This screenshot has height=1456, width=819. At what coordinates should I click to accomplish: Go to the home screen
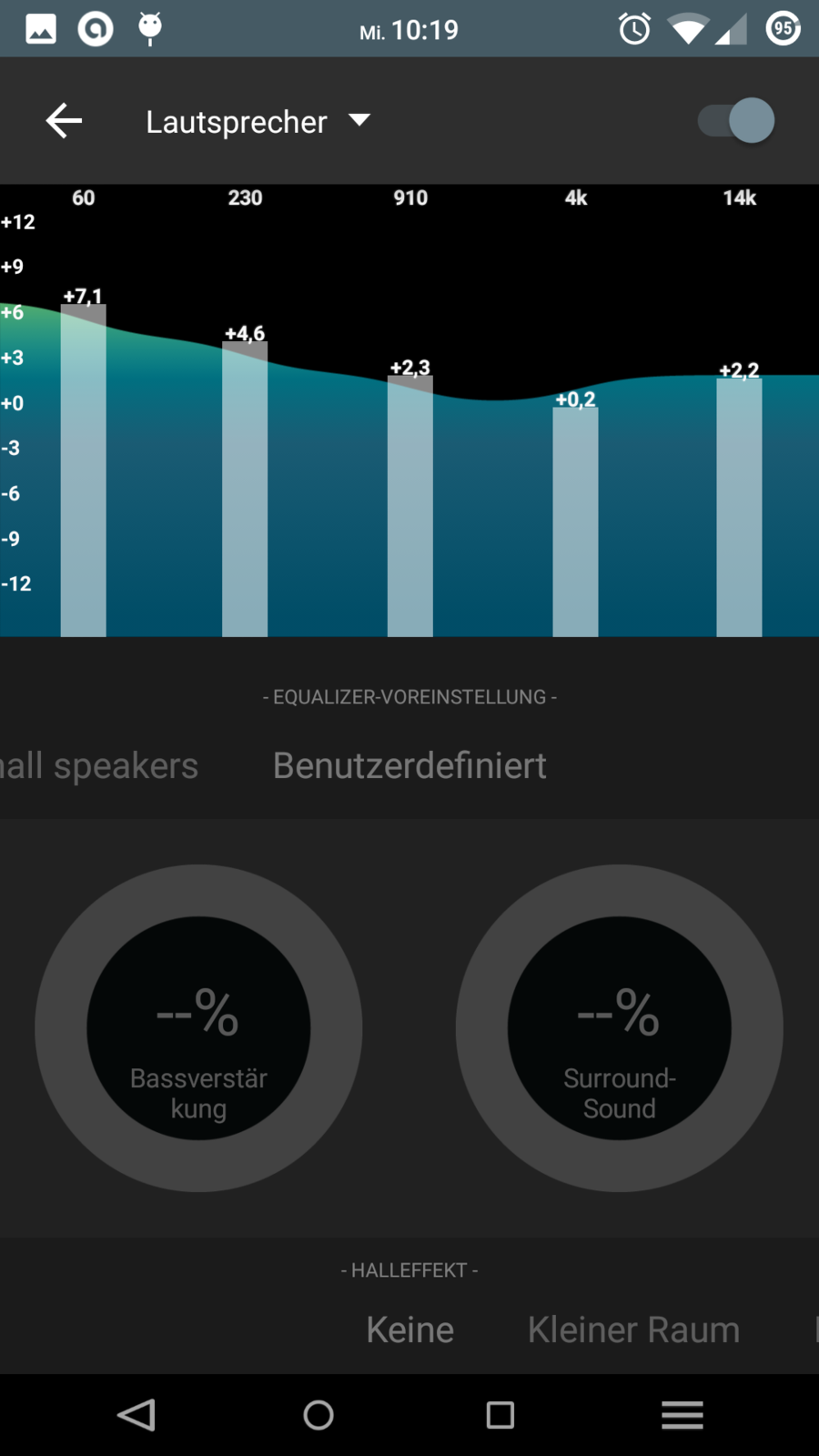pyautogui.click(x=318, y=1415)
